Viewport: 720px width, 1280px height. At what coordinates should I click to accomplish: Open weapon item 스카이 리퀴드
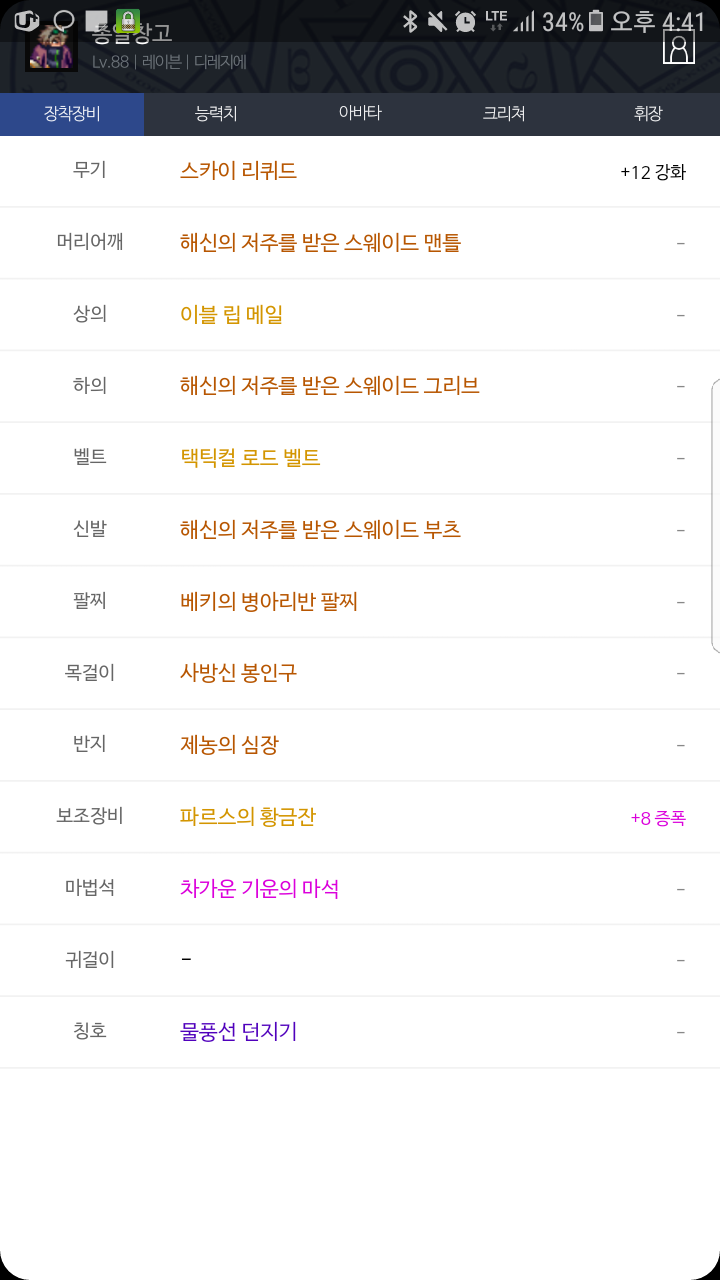(x=238, y=171)
